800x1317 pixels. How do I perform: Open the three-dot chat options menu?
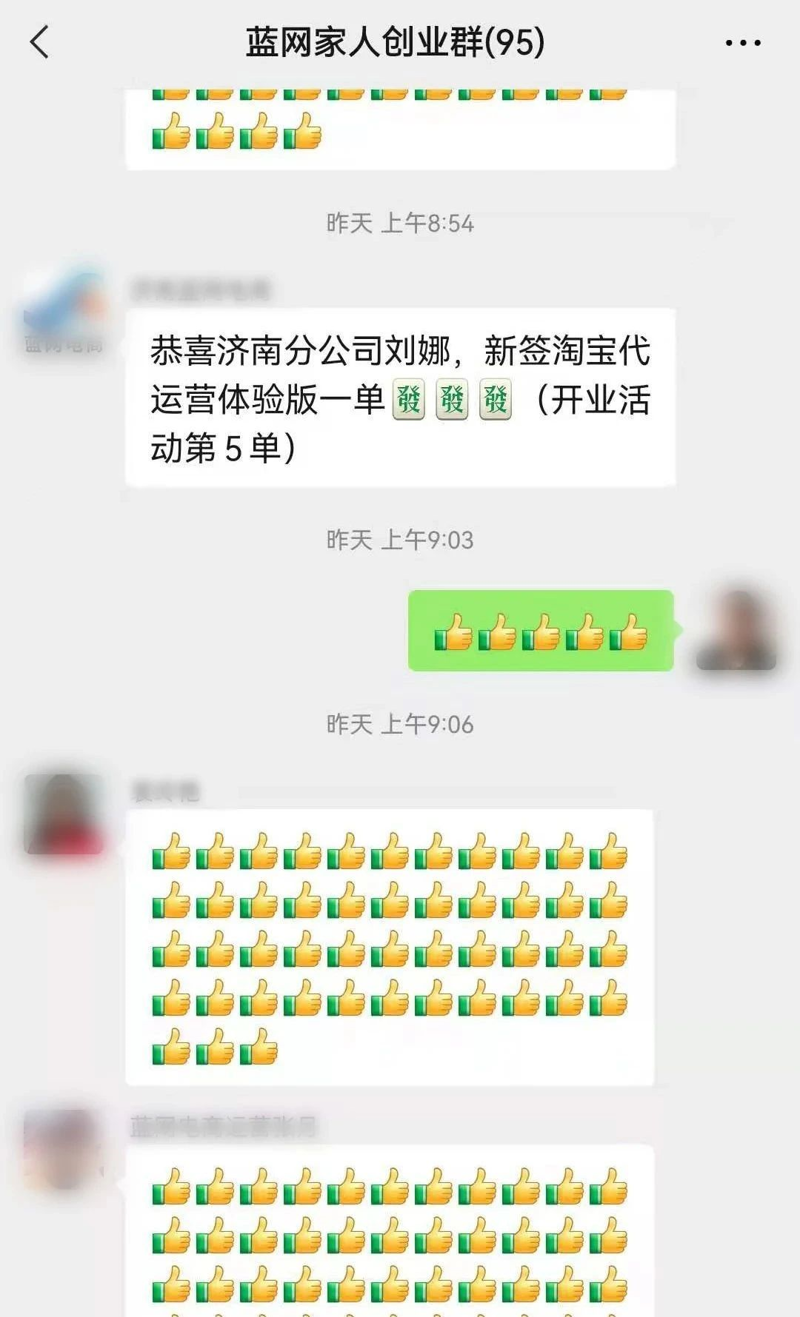tap(742, 43)
